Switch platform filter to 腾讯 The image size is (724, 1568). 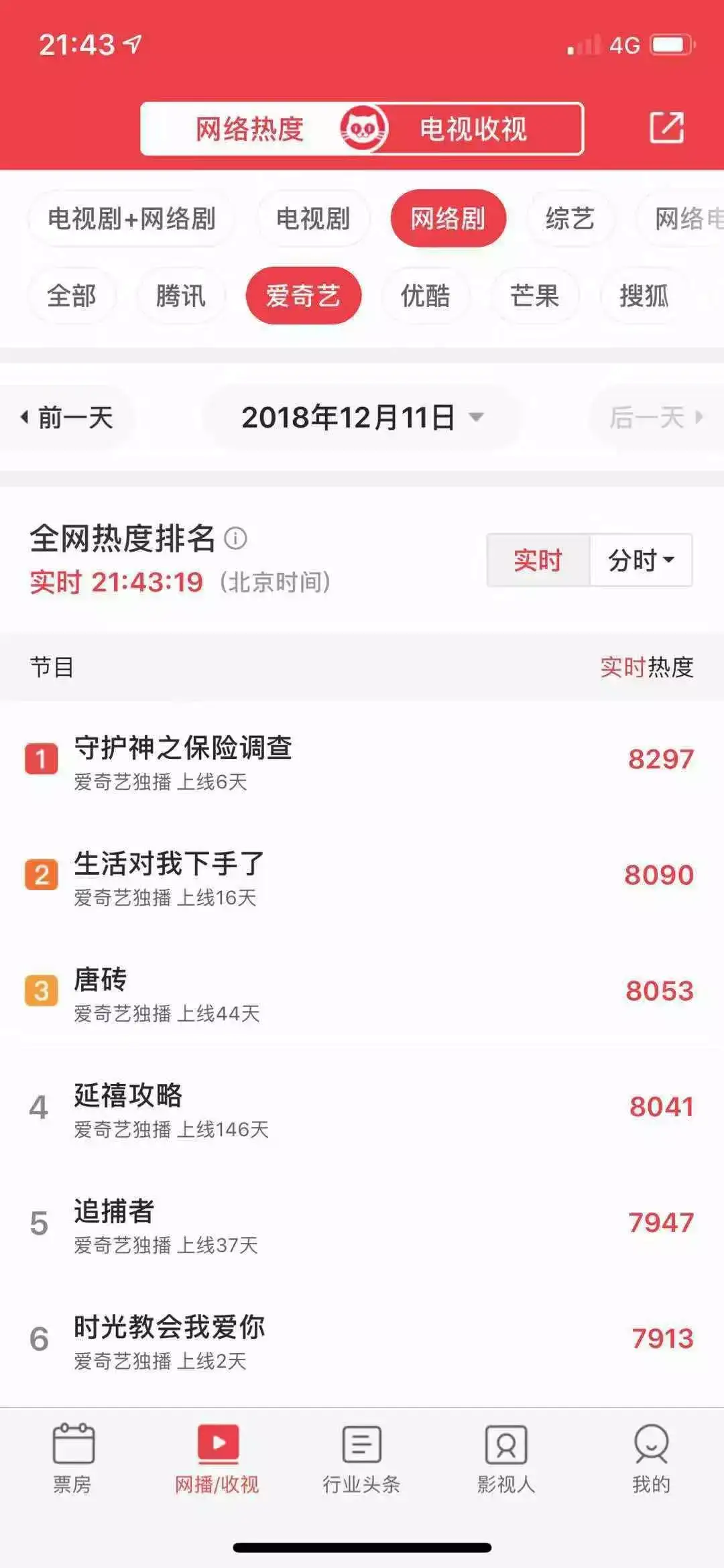180,295
